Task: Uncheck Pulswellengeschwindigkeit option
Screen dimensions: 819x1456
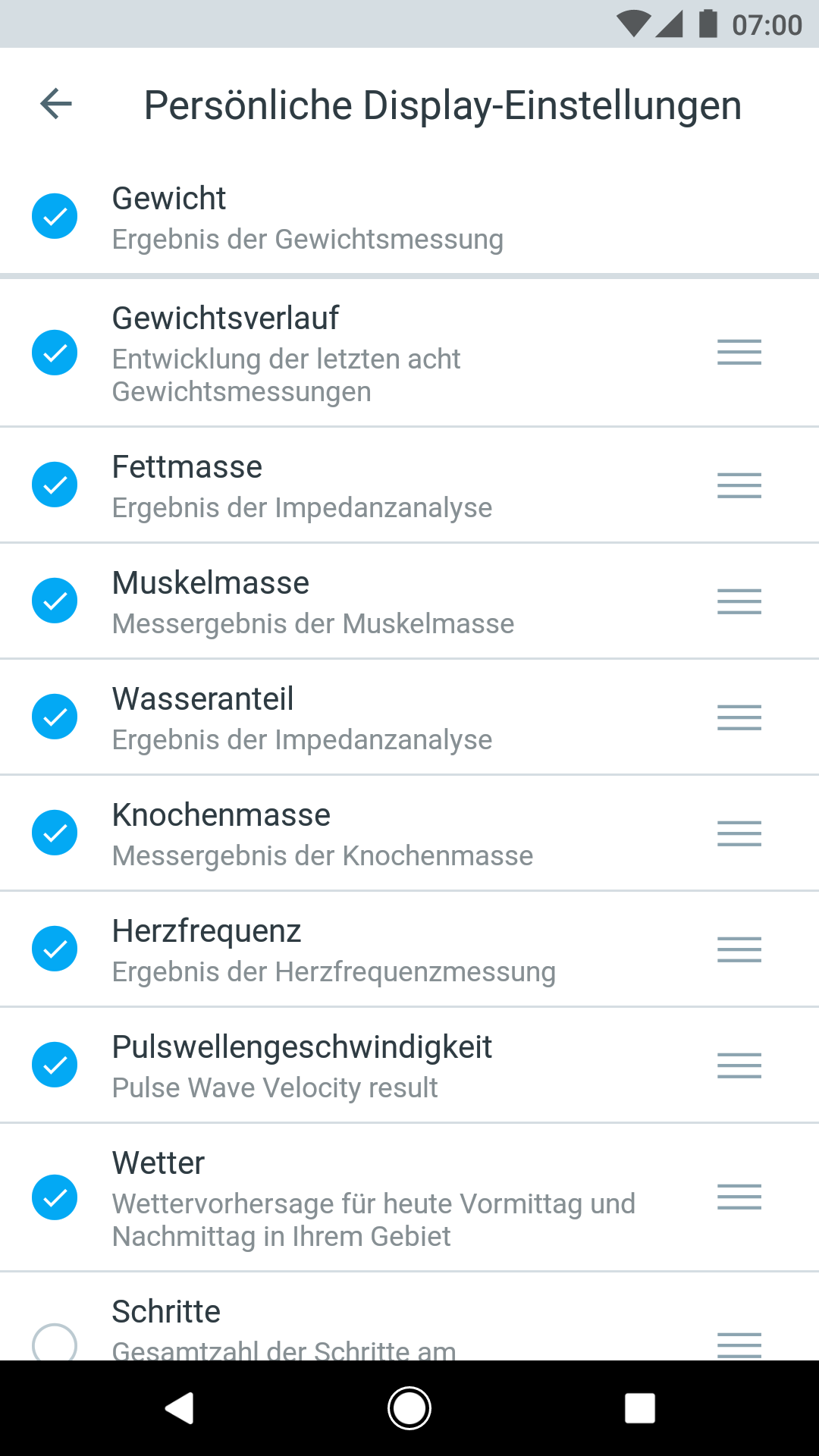Action: [x=55, y=1065]
